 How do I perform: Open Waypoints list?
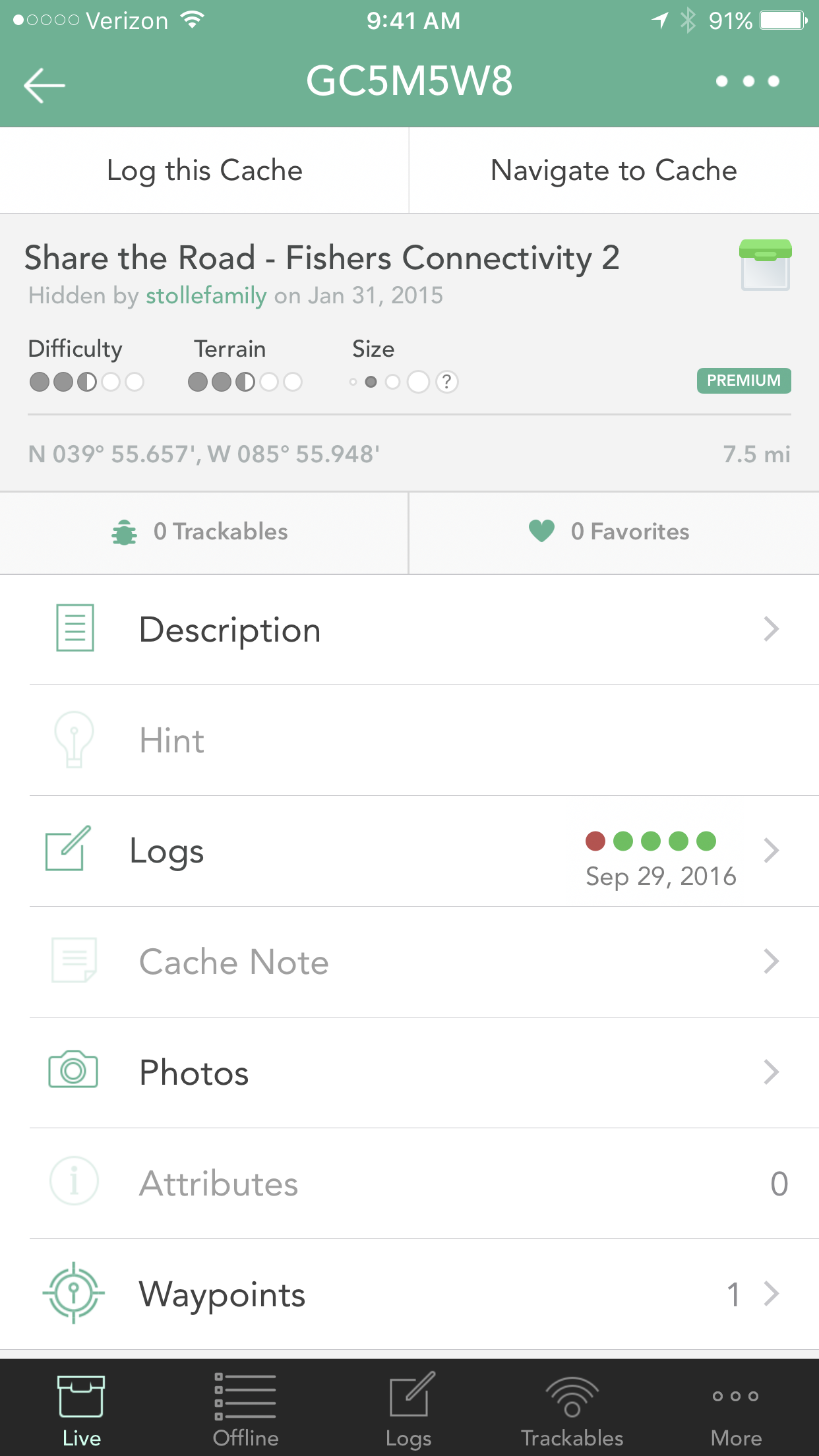pos(409,1294)
